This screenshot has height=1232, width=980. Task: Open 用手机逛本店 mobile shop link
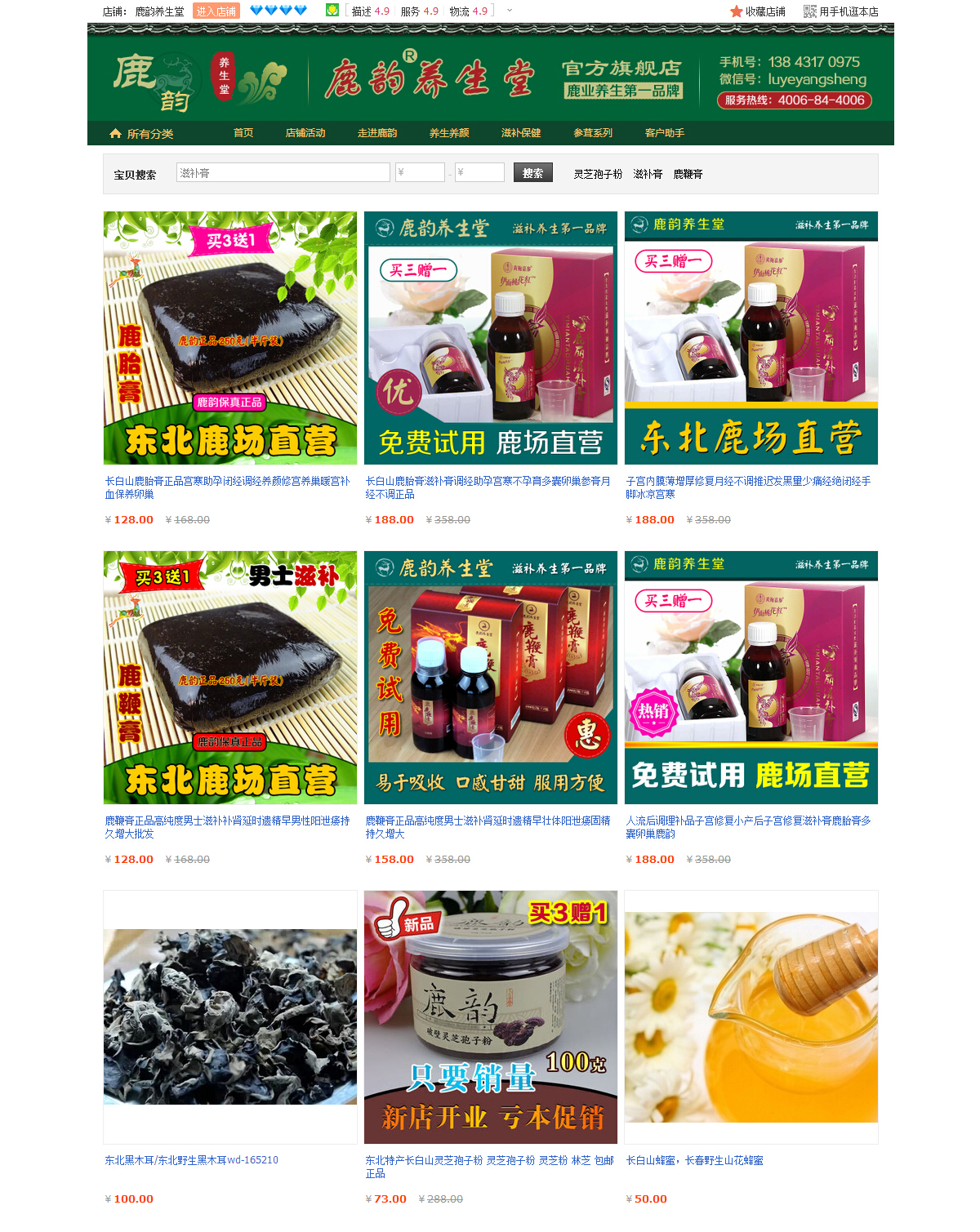841,11
